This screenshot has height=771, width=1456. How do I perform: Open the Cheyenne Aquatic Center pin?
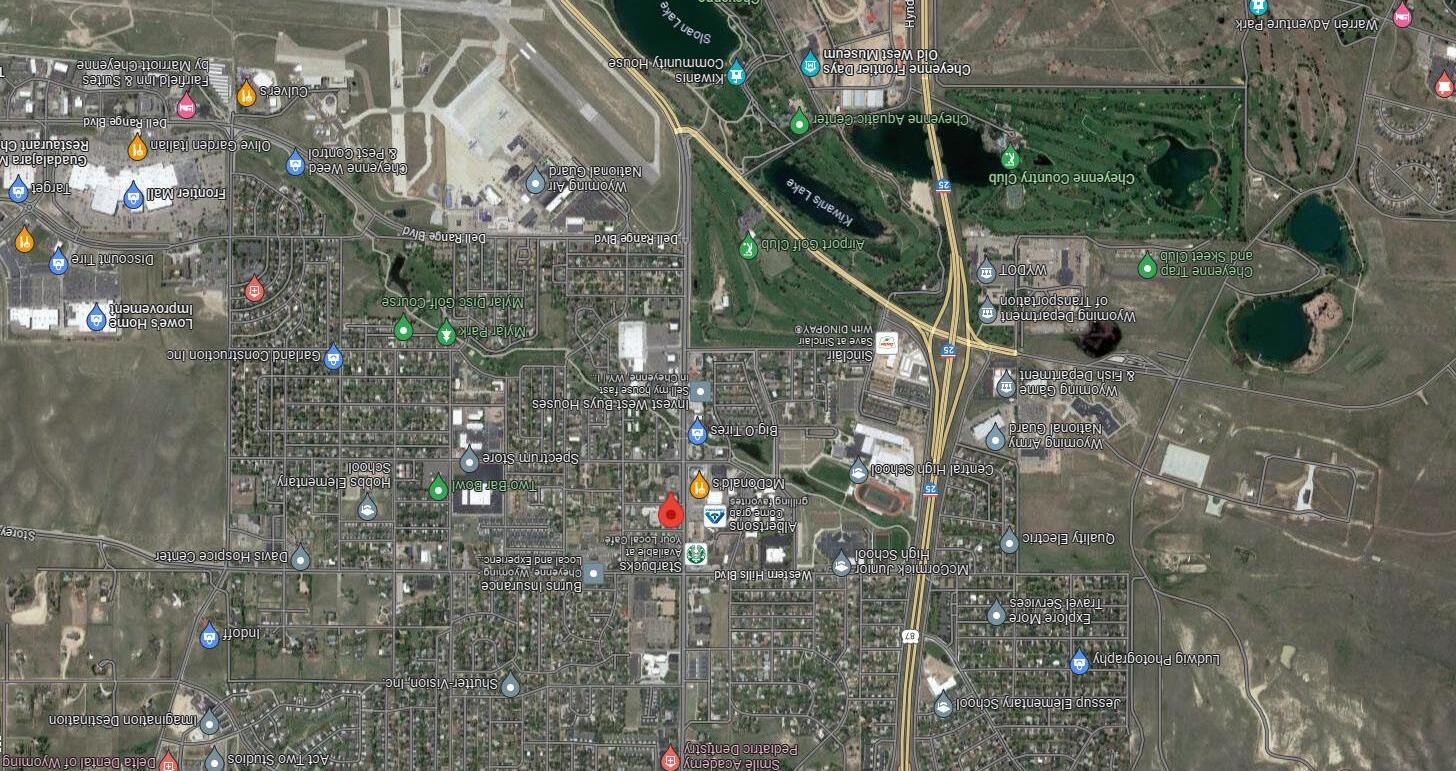click(x=798, y=122)
